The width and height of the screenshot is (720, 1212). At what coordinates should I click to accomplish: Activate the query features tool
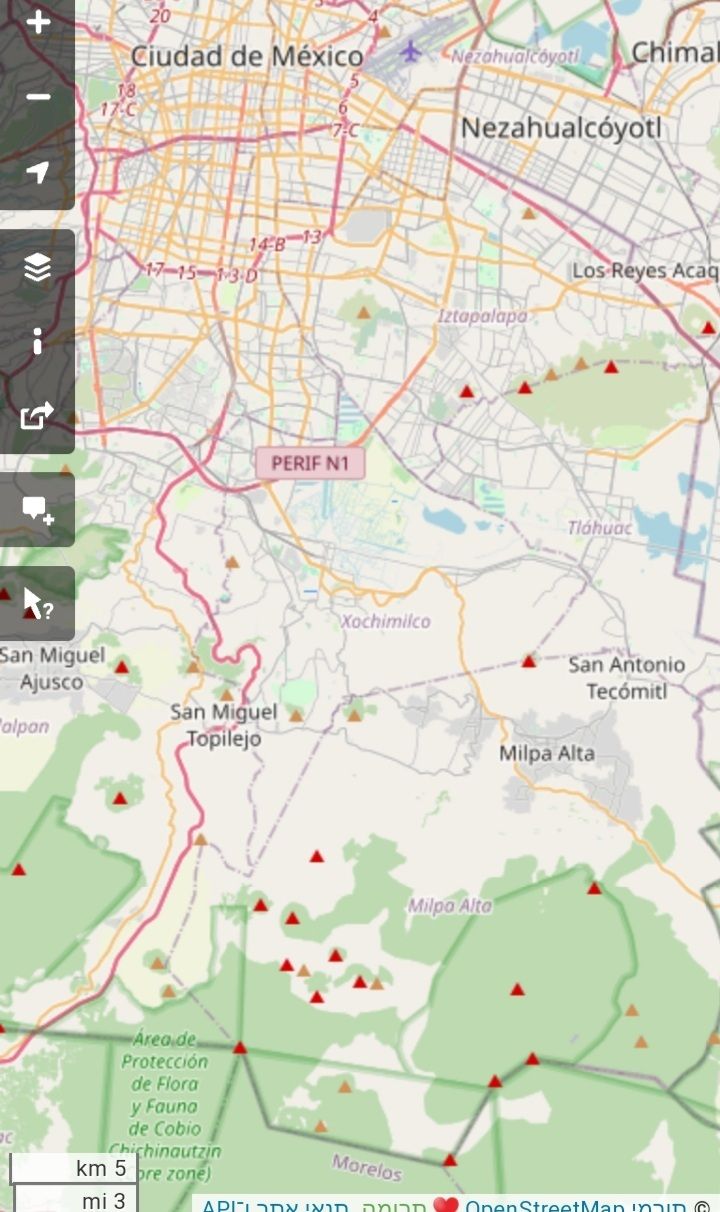tap(37, 603)
